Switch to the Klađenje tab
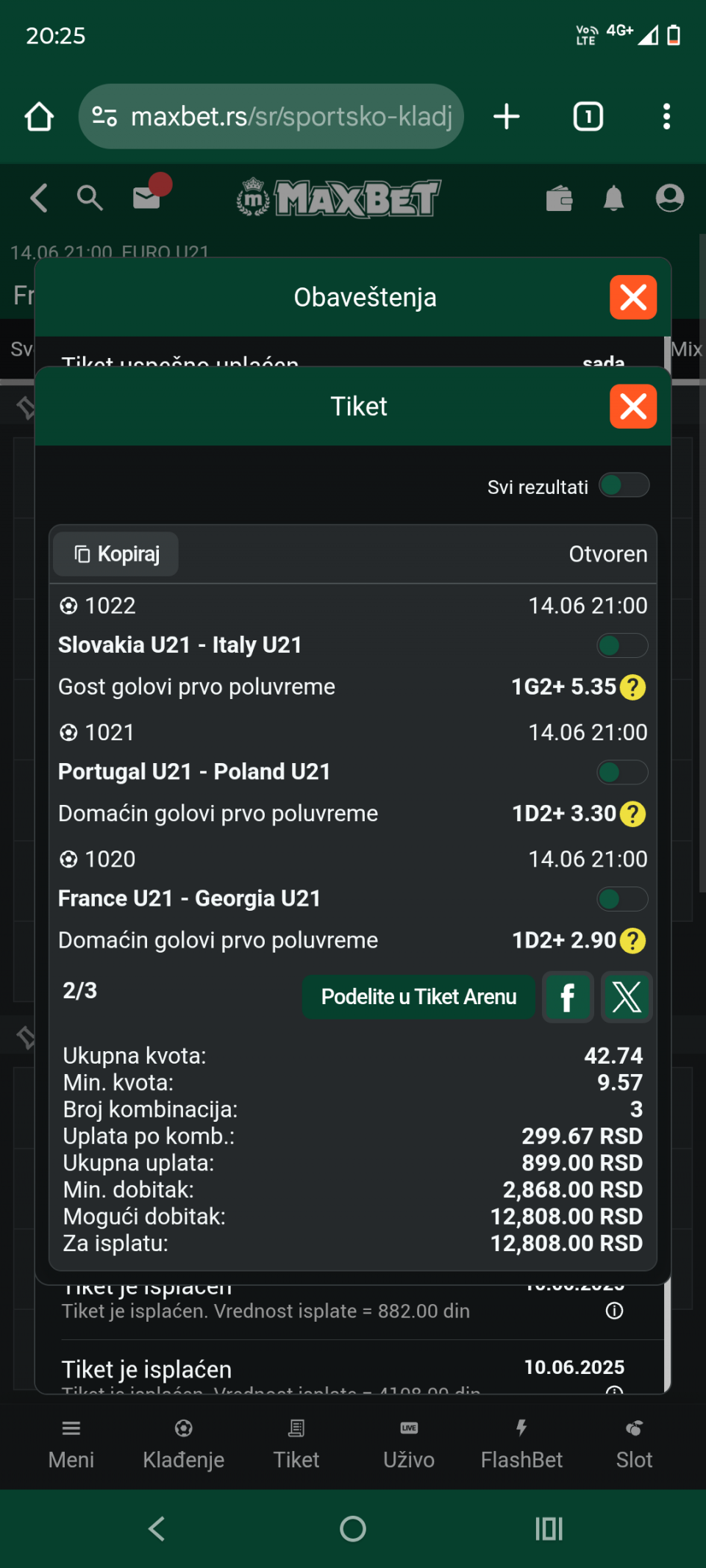Screen dimensions: 706x1568 click(x=184, y=1445)
